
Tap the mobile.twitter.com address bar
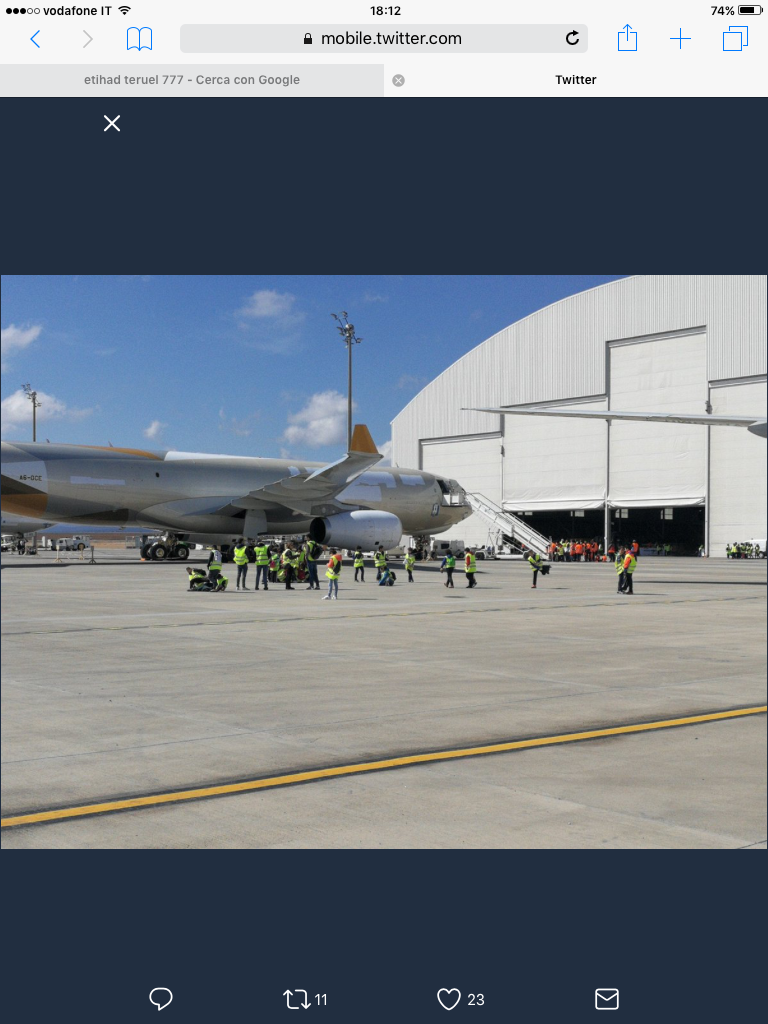click(381, 39)
